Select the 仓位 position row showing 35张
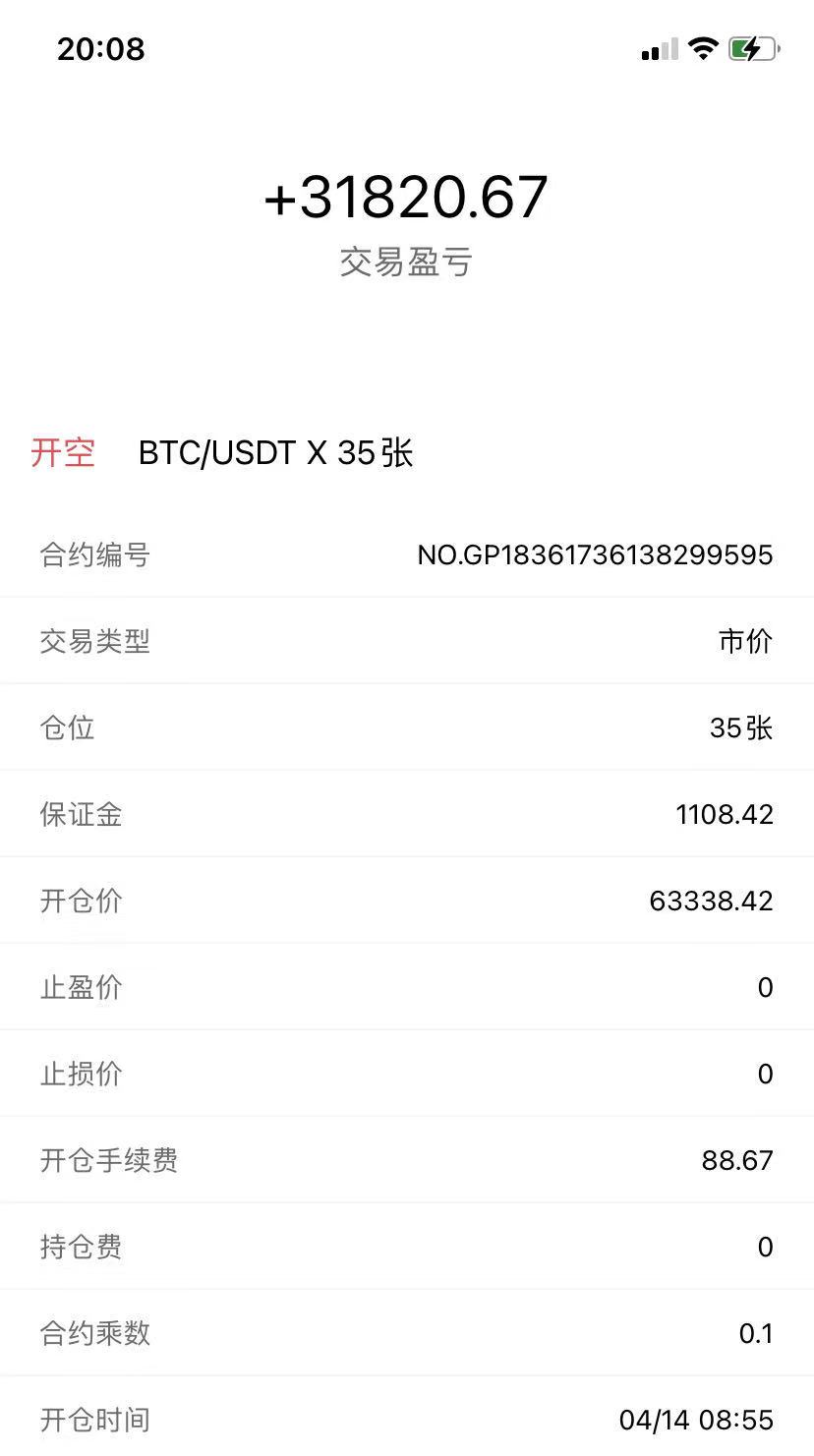The image size is (814, 1456). pyautogui.click(x=407, y=728)
